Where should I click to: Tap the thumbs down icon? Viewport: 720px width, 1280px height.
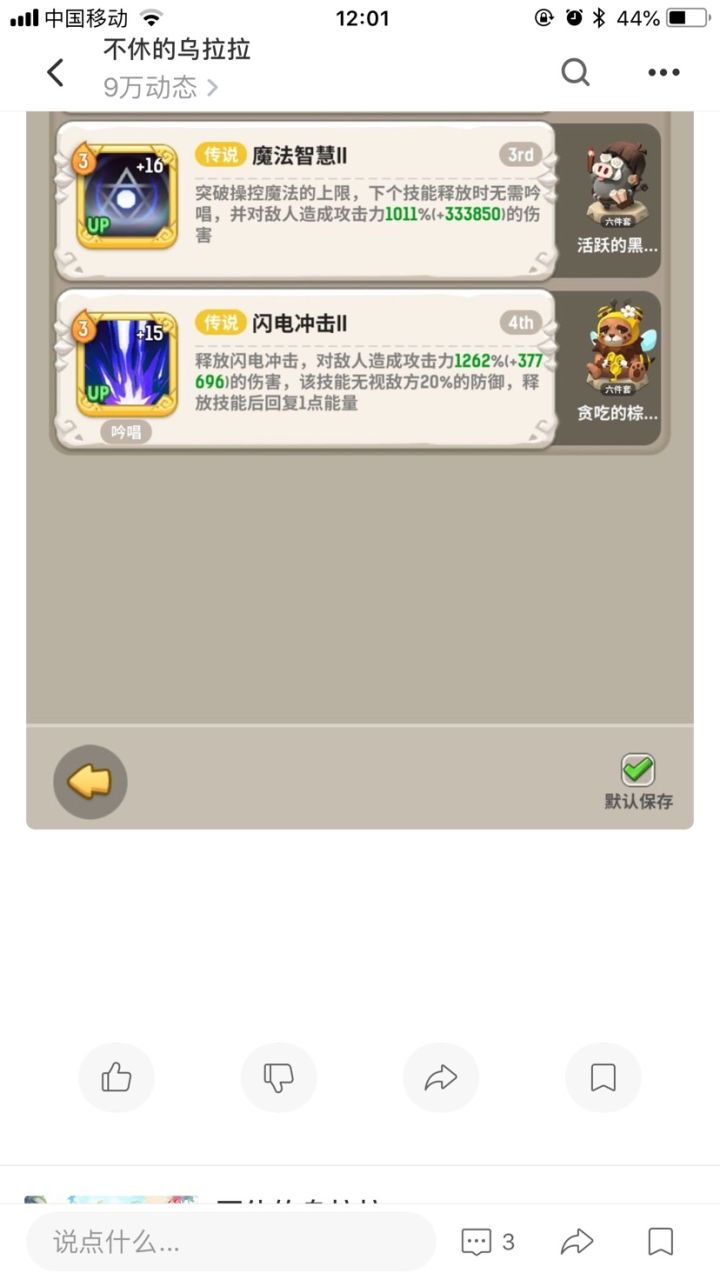(x=278, y=1076)
